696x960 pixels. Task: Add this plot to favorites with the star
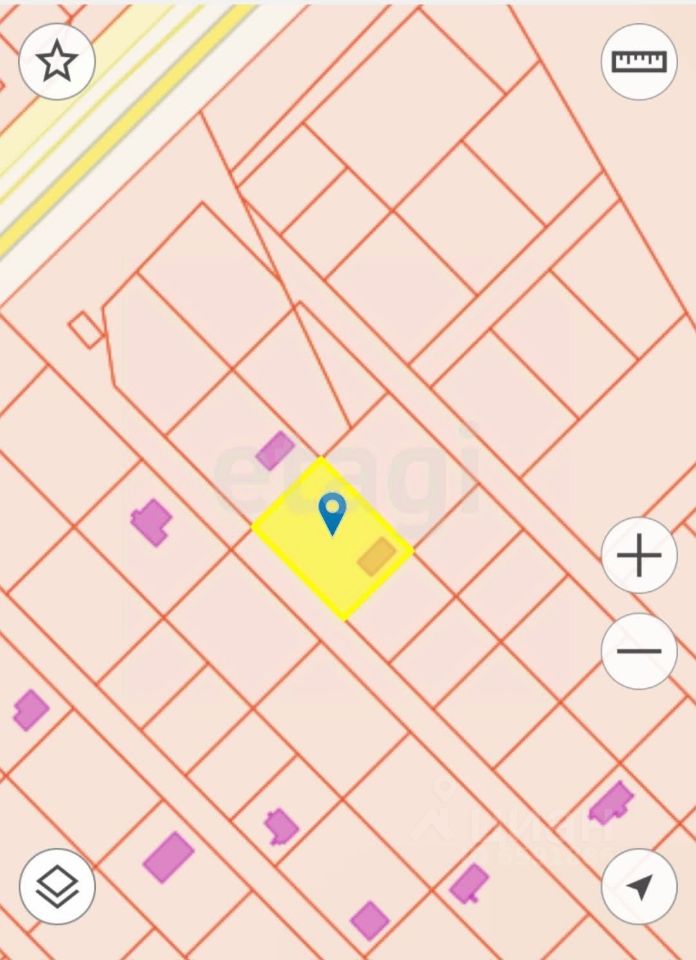tap(57, 62)
